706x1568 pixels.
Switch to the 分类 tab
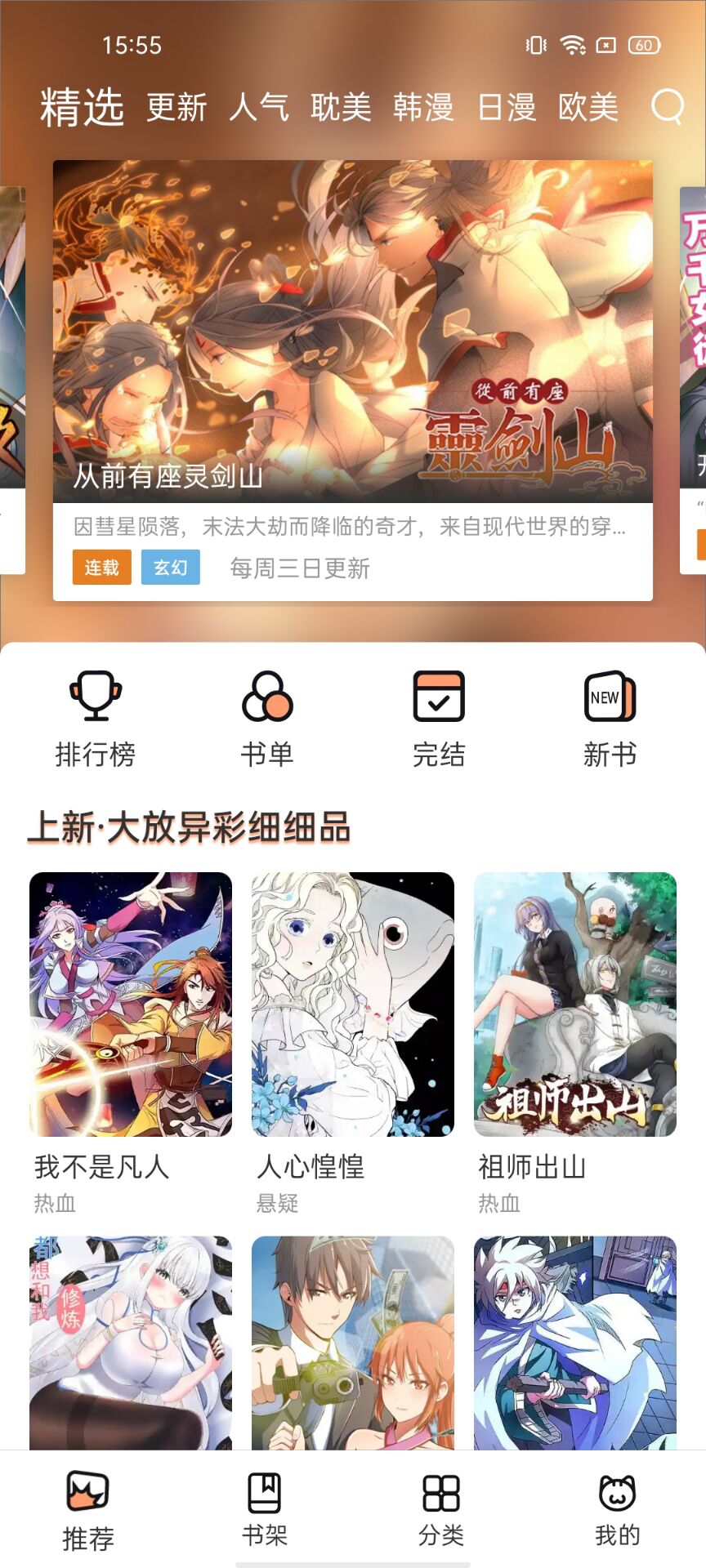pos(441,1509)
